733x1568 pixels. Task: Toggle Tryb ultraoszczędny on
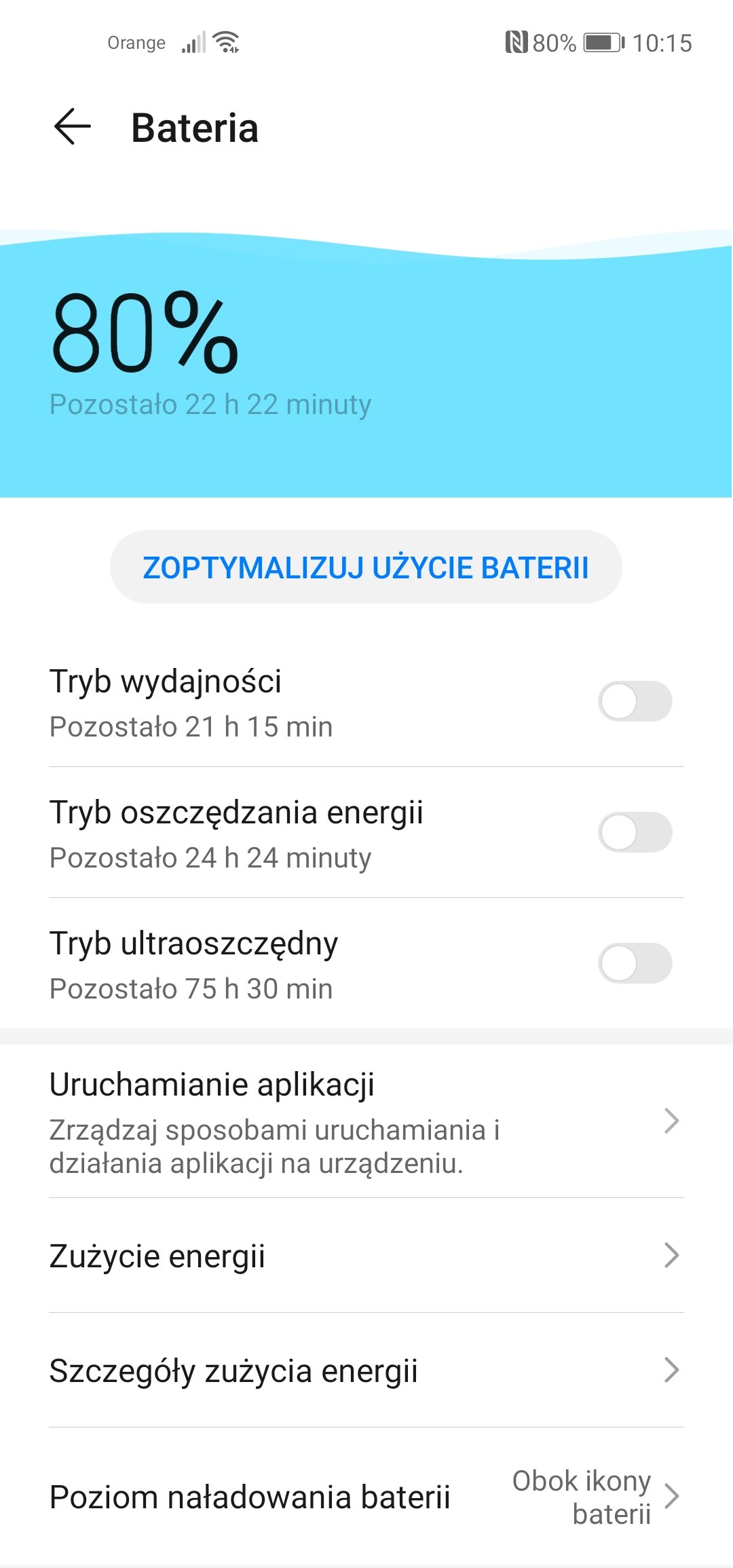[635, 963]
